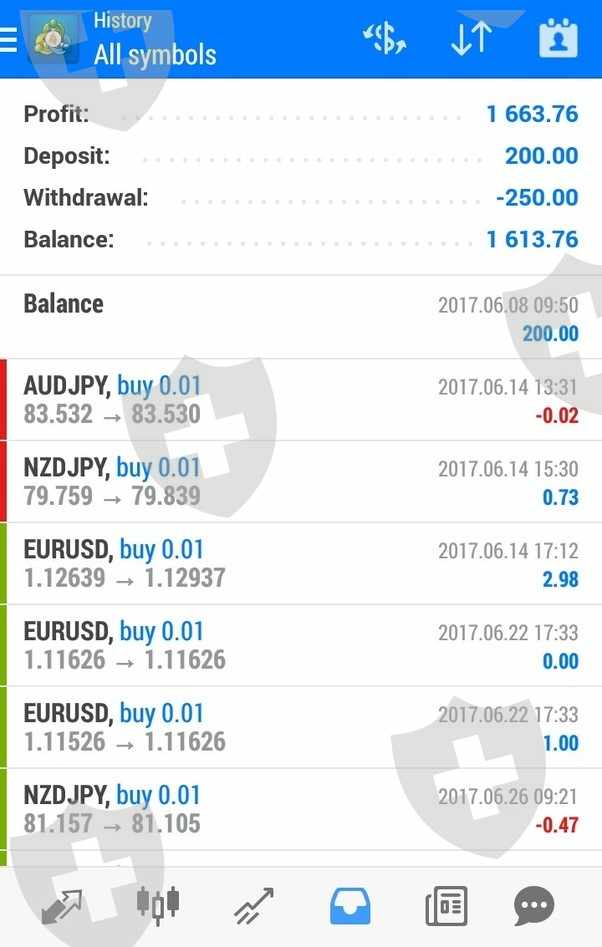Open the AUDJPY buy 0.01 trade
The width and height of the screenshot is (602, 947).
click(x=301, y=400)
